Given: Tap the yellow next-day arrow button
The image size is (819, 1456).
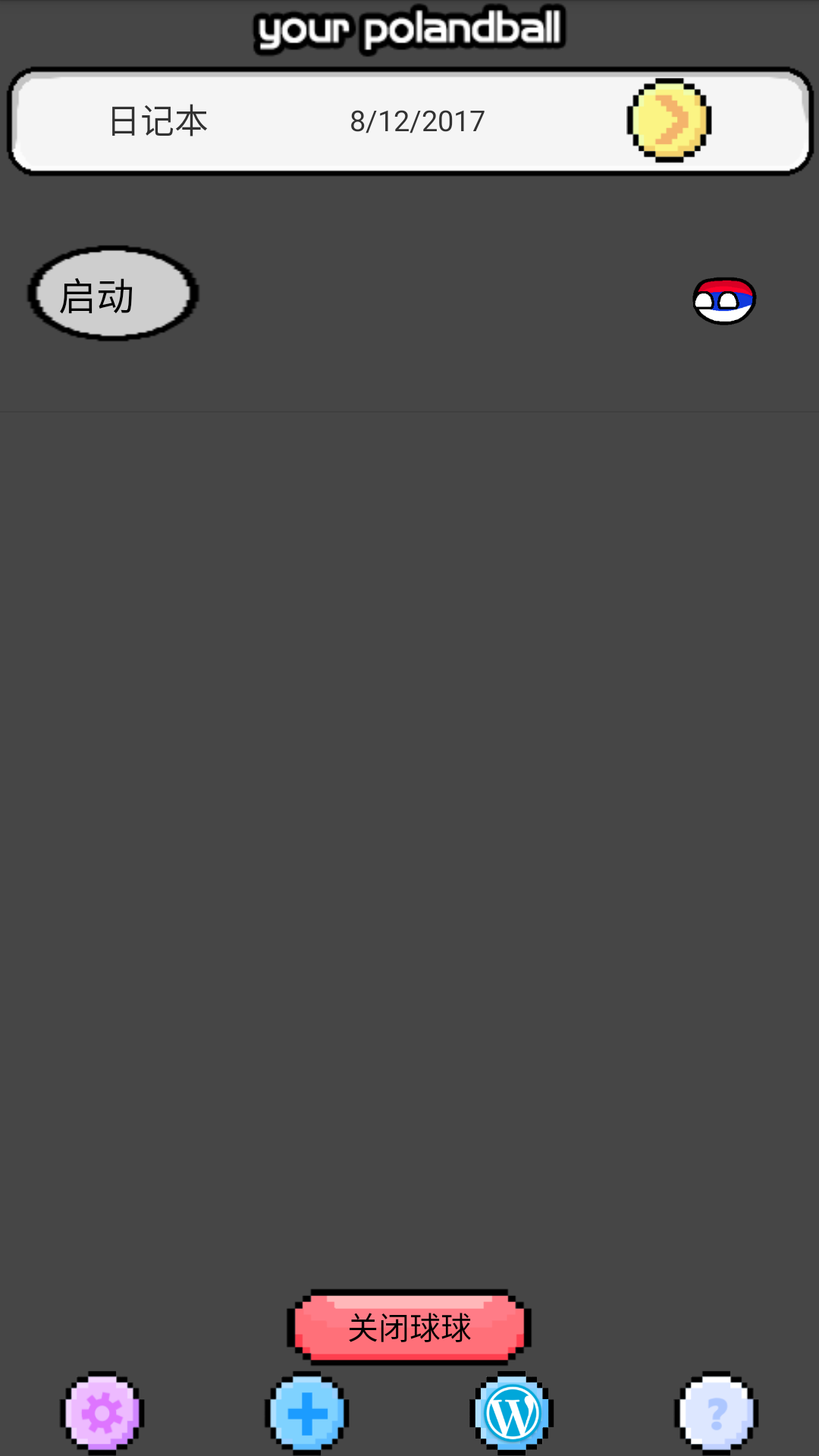Looking at the screenshot, I should coord(669,120).
